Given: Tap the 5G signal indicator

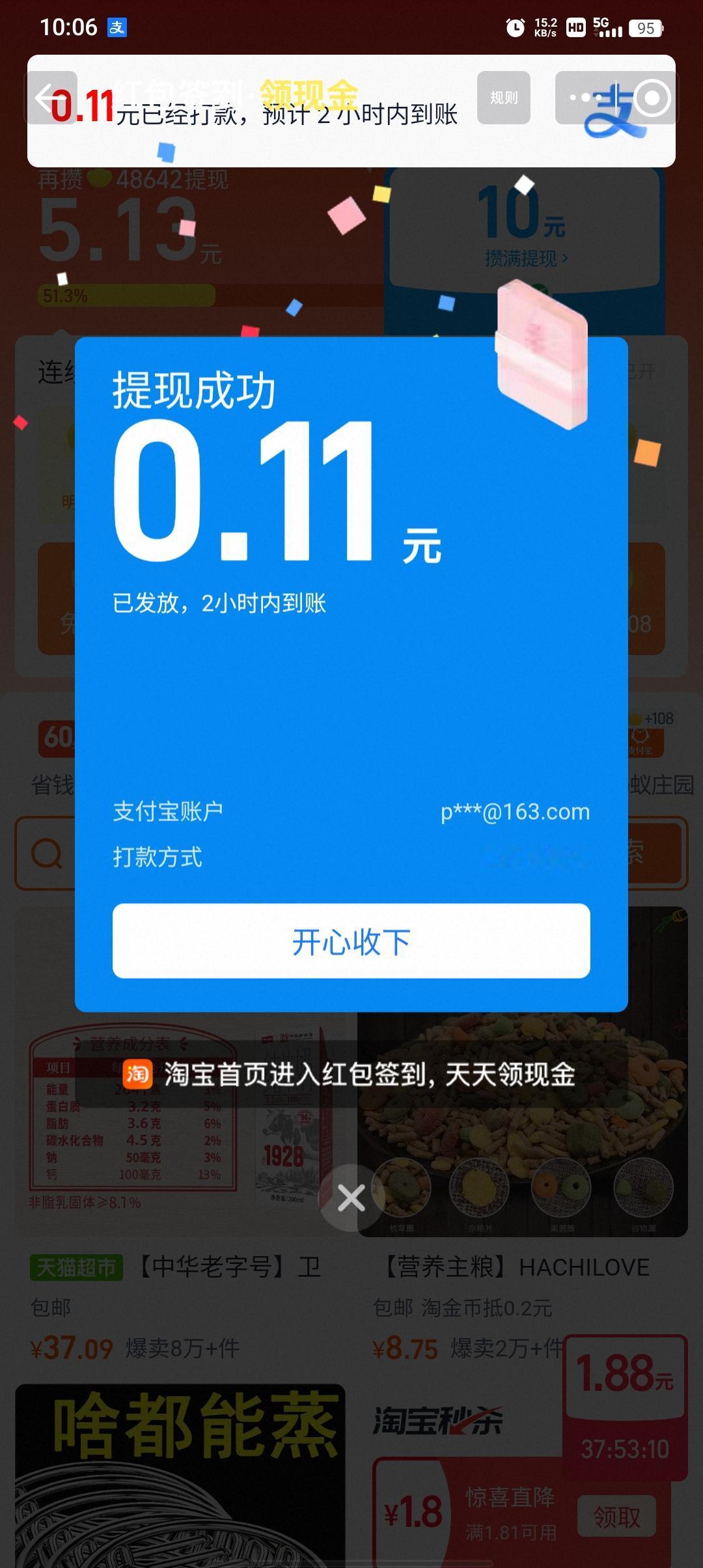Looking at the screenshot, I should 608,27.
